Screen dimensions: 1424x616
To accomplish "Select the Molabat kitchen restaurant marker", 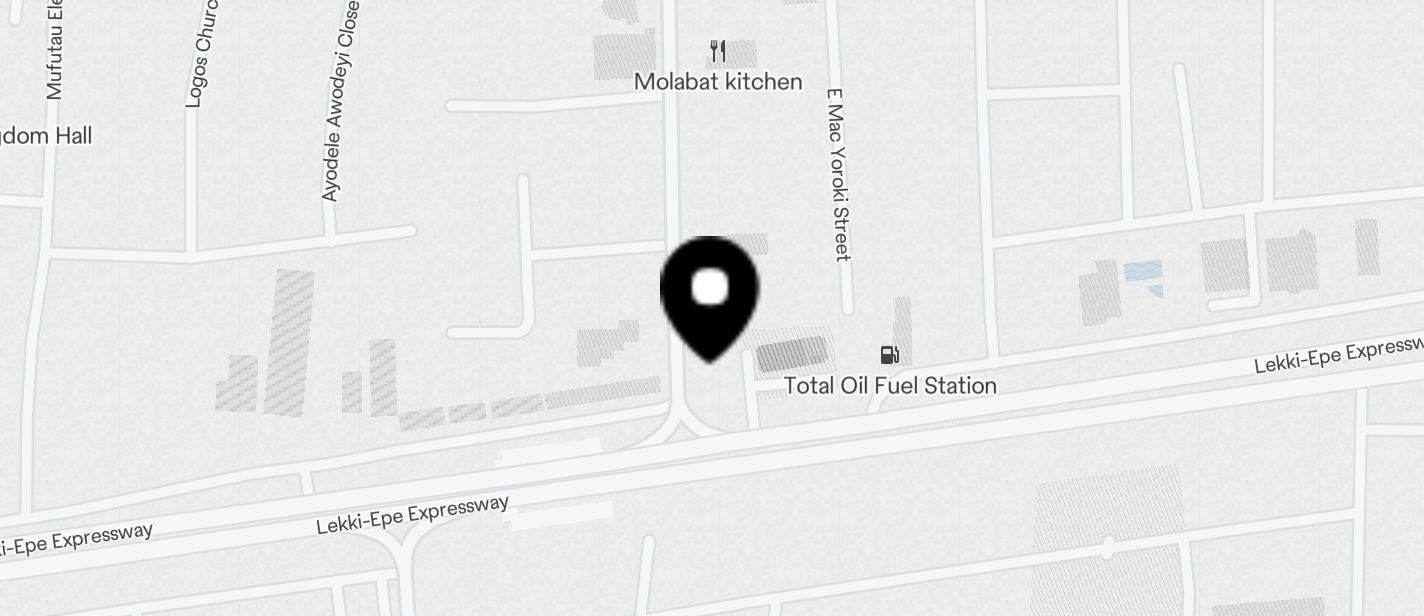I will 717,52.
